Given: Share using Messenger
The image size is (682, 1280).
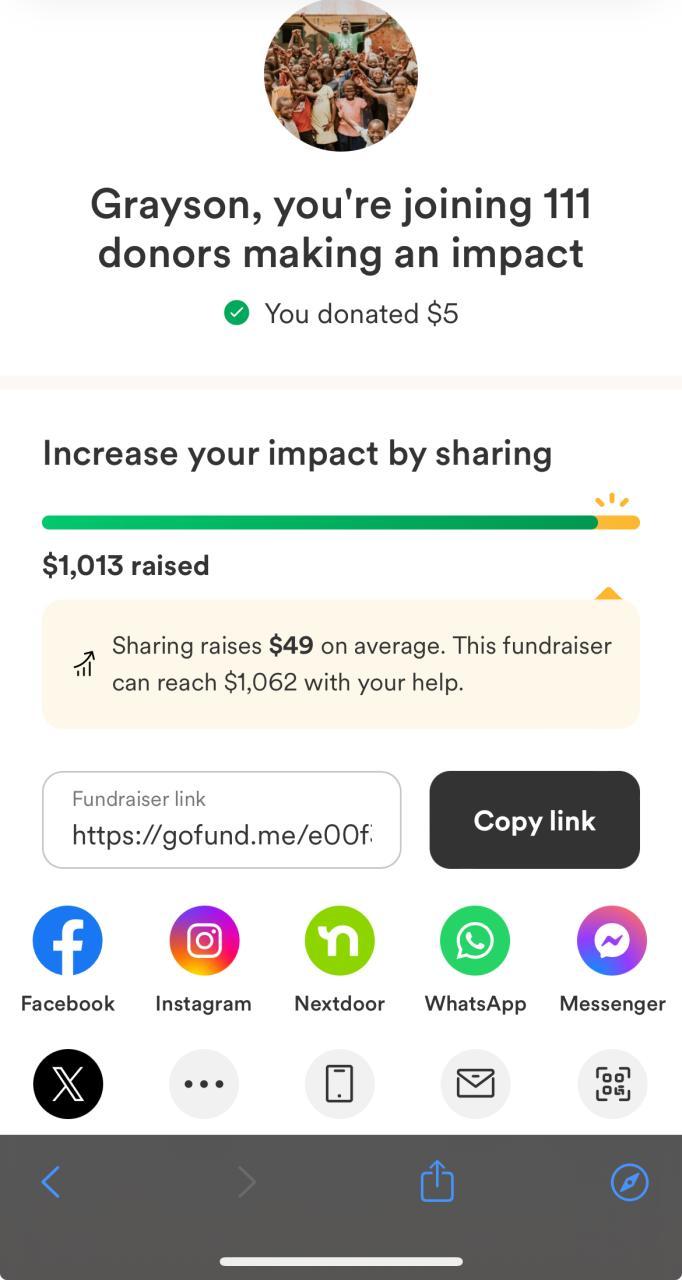Looking at the screenshot, I should pos(612,941).
